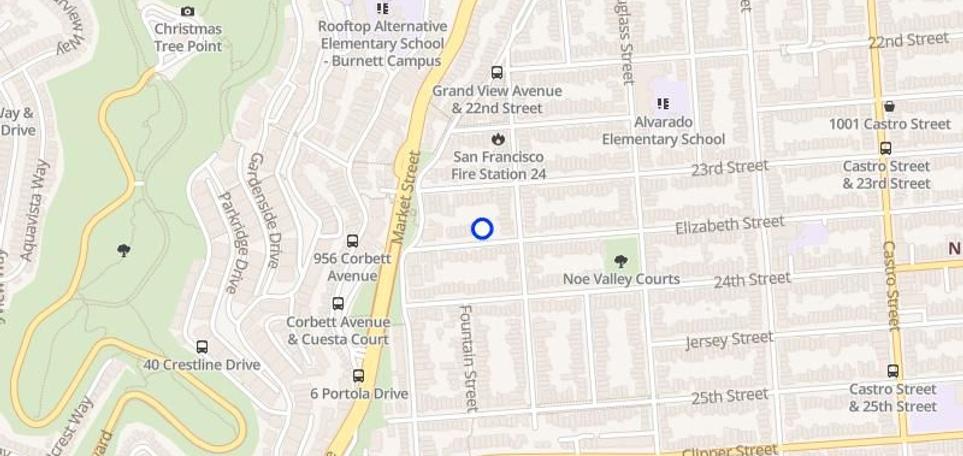Viewport: 963px width, 456px height.
Task: Select the 956 Corbett Avenue bus stop
Action: (x=352, y=241)
